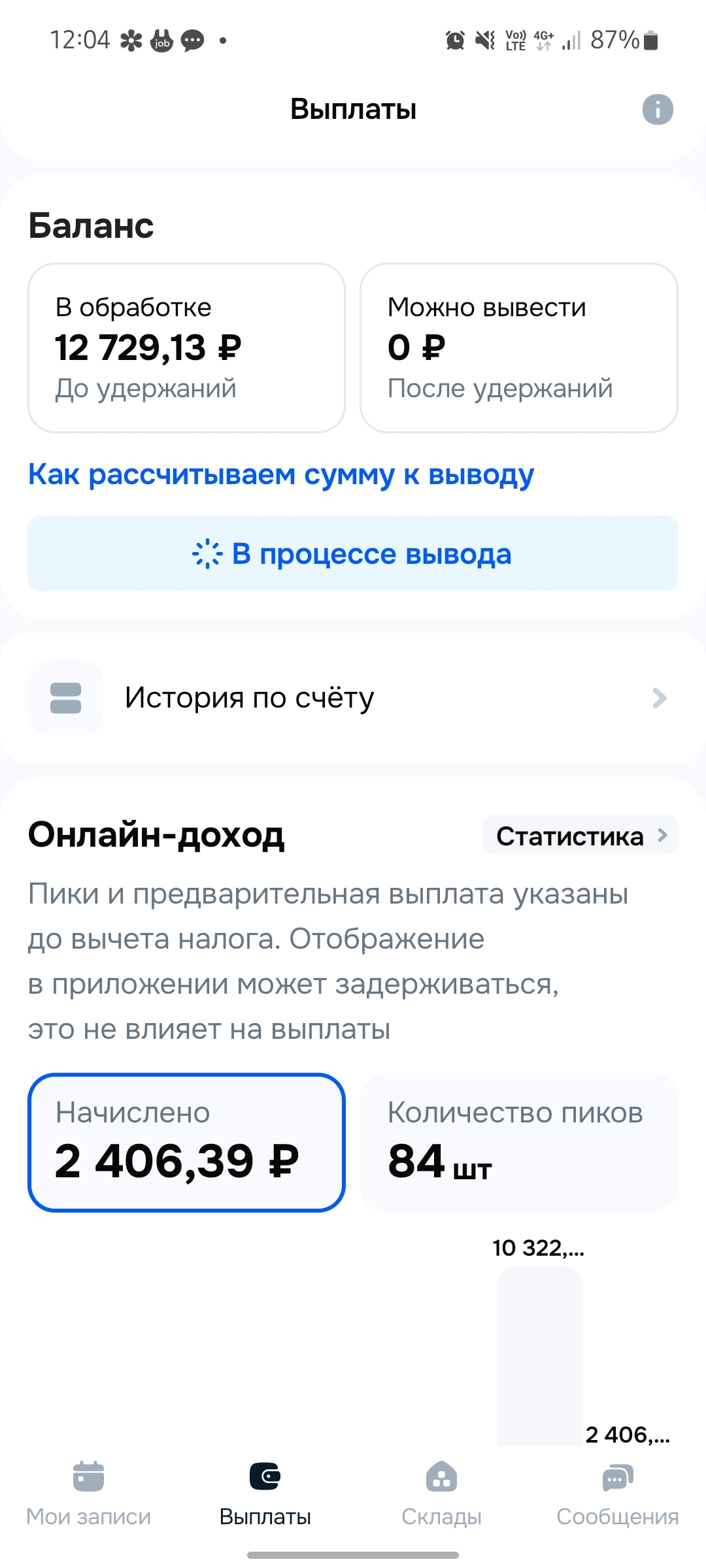Switch to the Мои записи tab
The width and height of the screenshot is (706, 1568).
pos(88,1493)
